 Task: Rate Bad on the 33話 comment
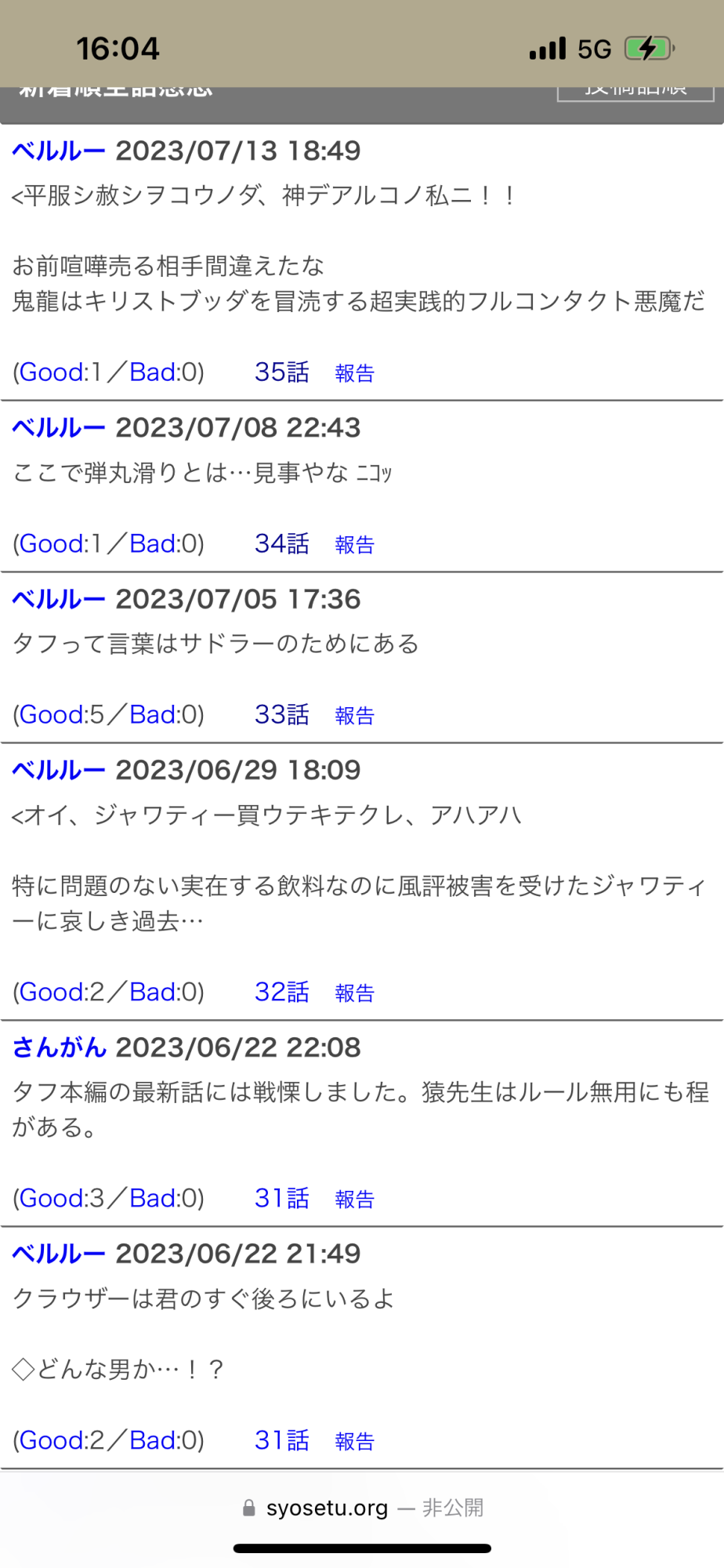(x=154, y=714)
